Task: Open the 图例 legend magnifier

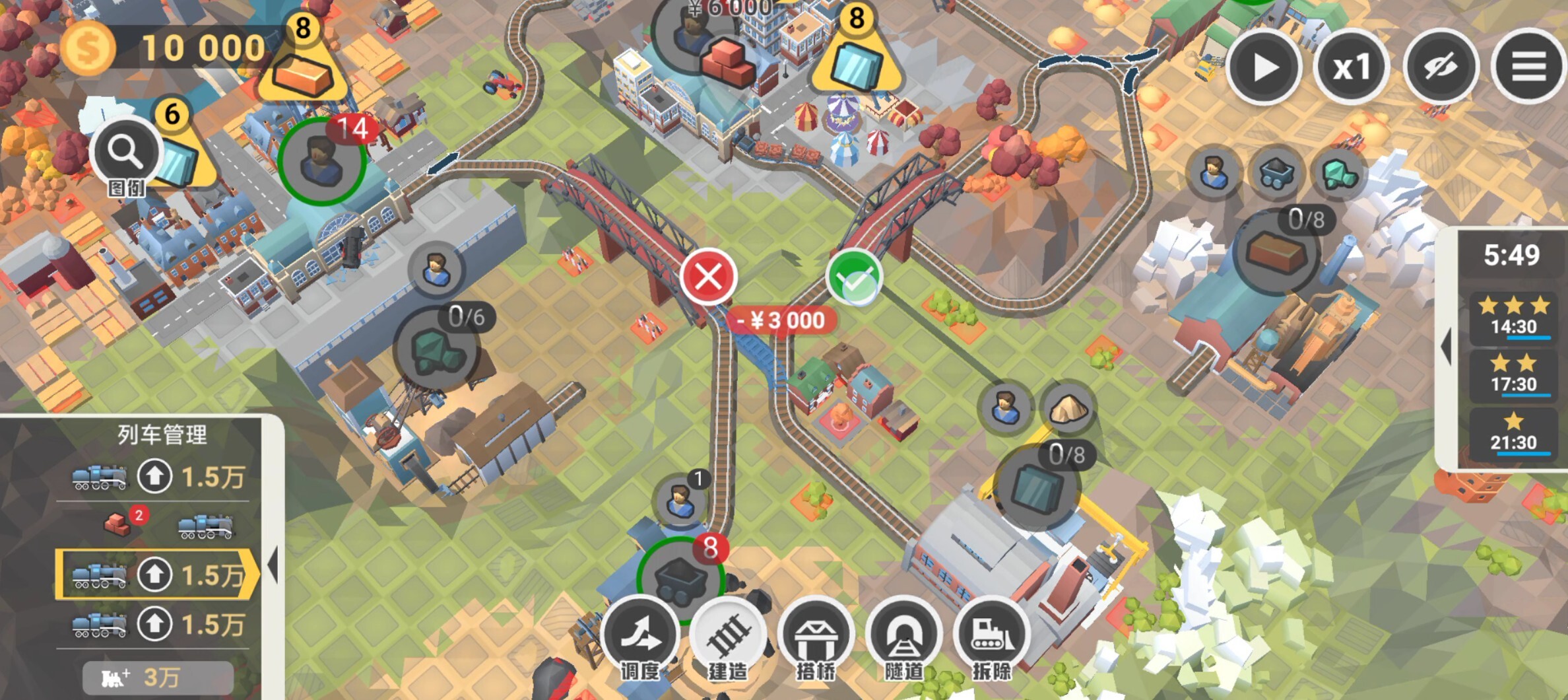Action: point(126,153)
